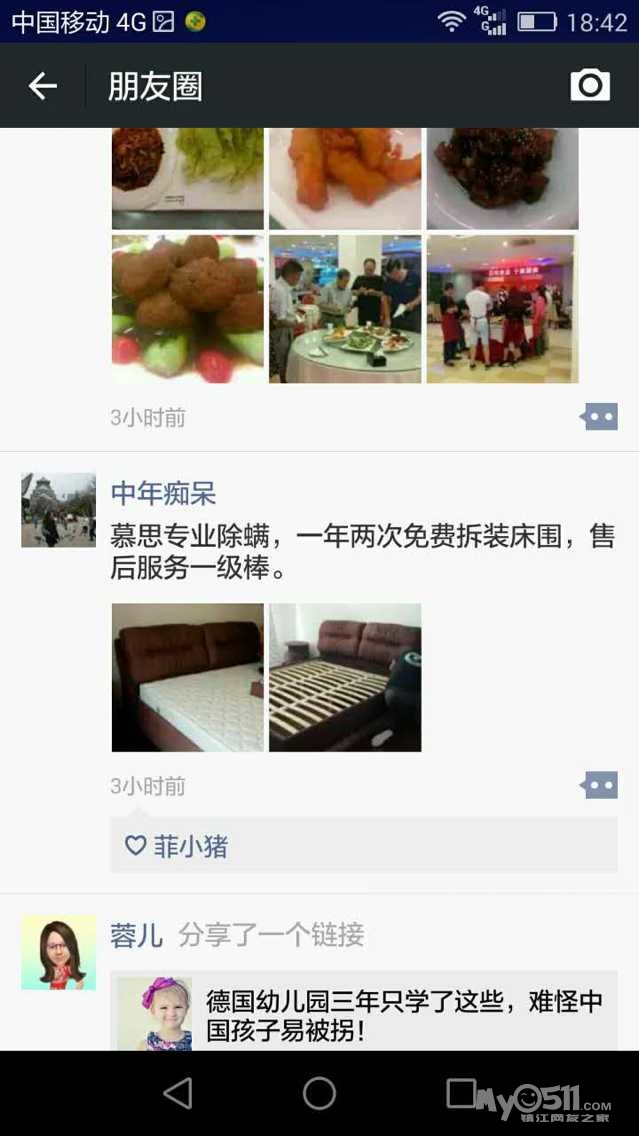Go back from the 朋友圈 screen
This screenshot has width=639, height=1136.
tap(42, 86)
